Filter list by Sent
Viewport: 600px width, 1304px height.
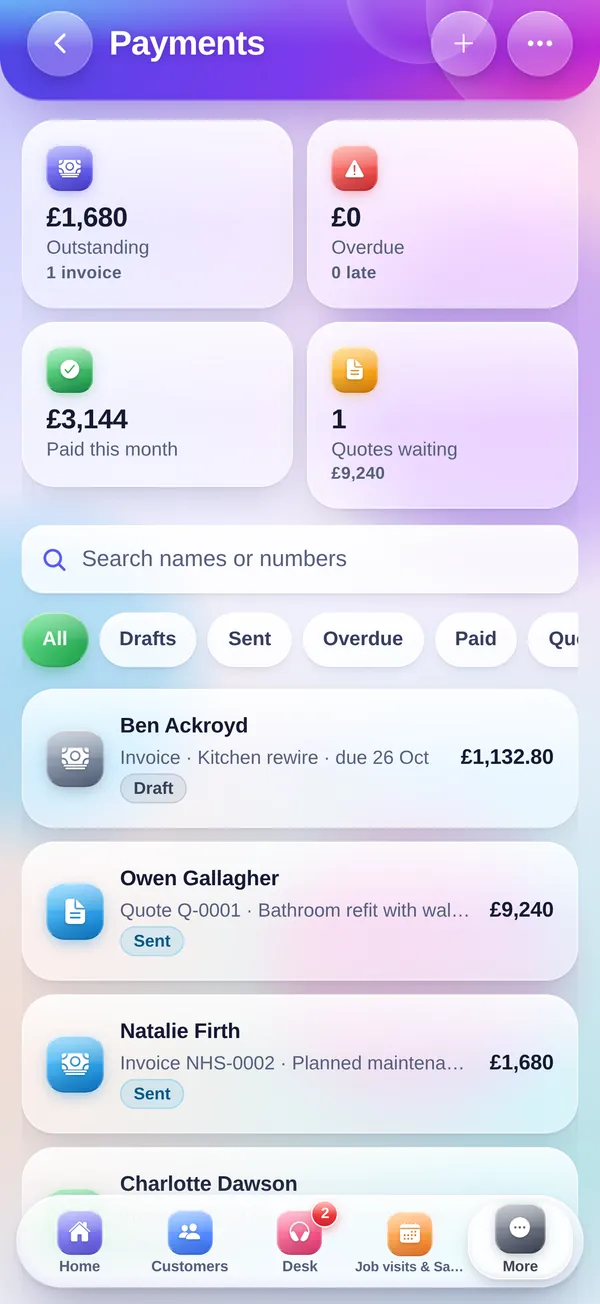[x=249, y=639]
